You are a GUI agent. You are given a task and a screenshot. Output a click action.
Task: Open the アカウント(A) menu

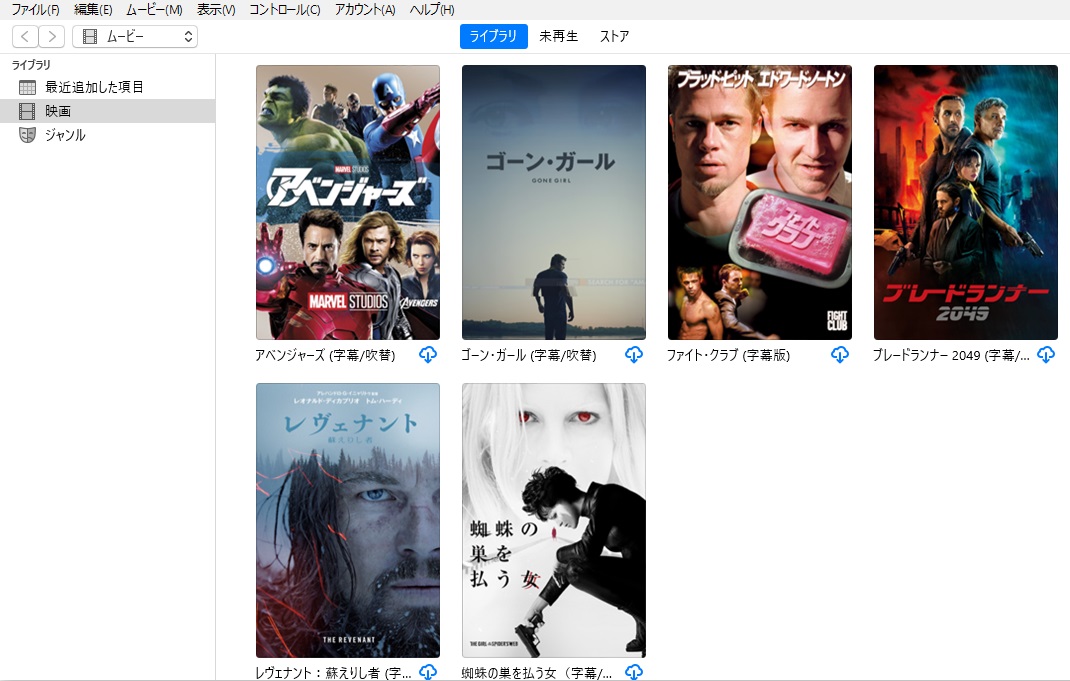(365, 10)
